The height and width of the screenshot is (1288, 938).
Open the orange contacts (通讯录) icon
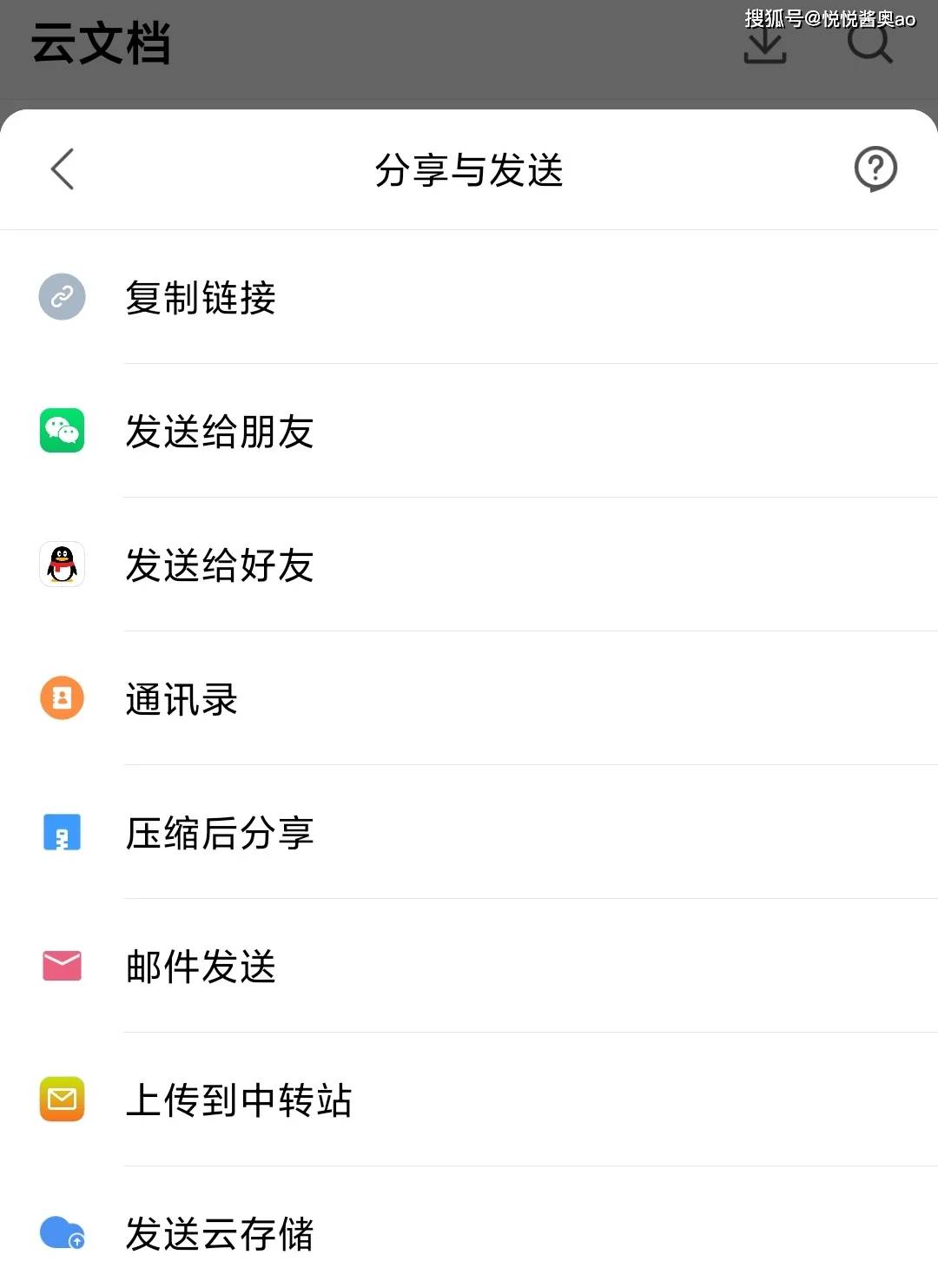pos(62,699)
